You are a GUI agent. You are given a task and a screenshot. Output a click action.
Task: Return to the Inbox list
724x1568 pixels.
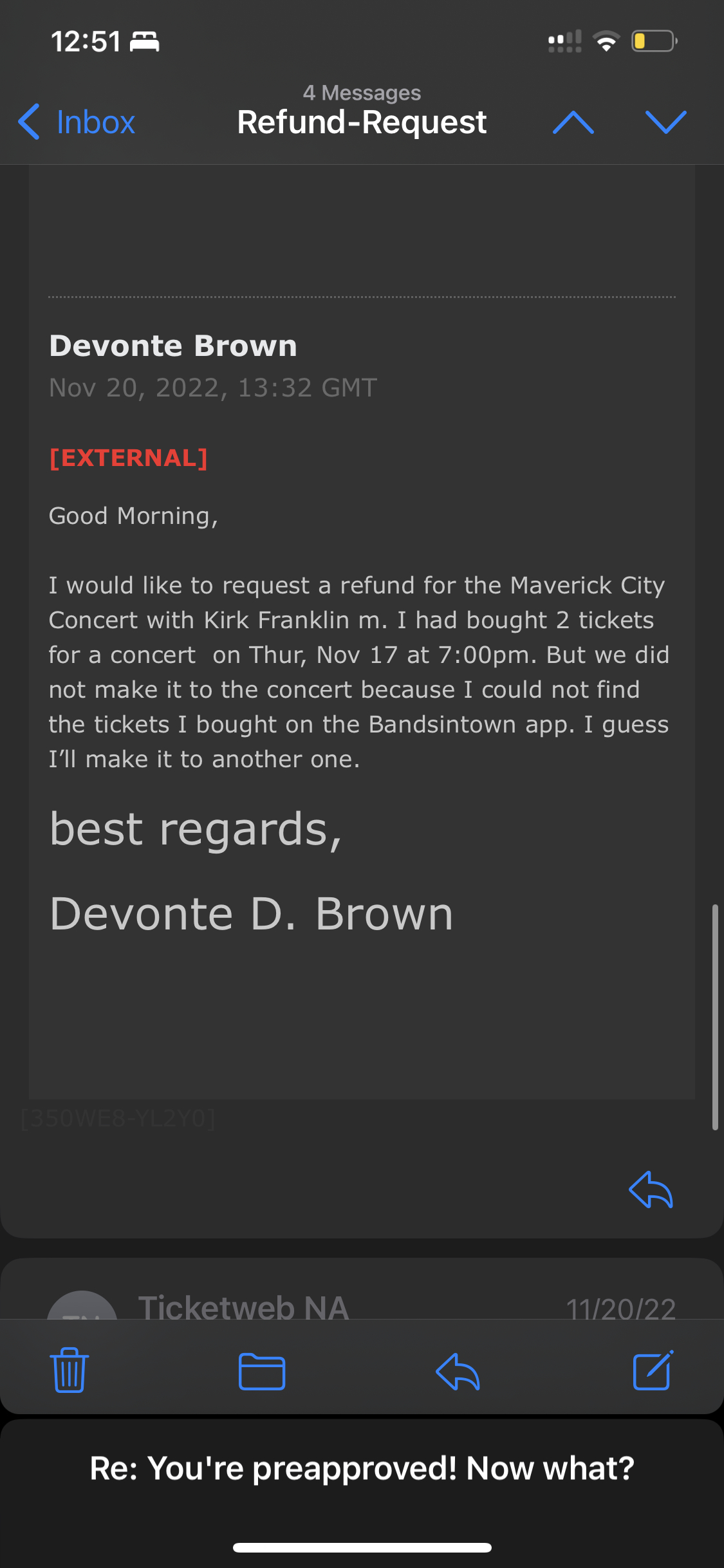tap(95, 122)
